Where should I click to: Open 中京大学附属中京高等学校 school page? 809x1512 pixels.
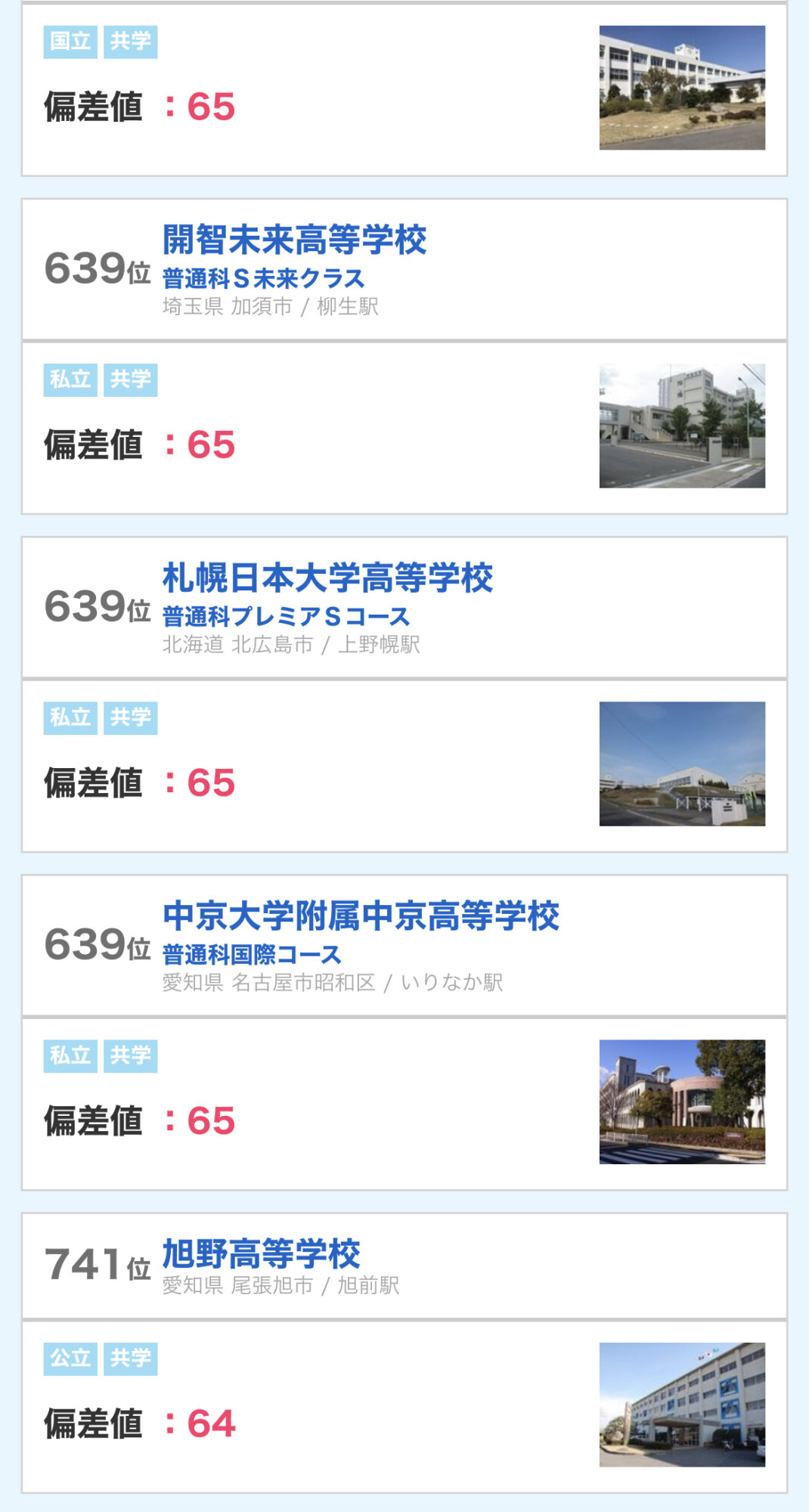click(361, 916)
